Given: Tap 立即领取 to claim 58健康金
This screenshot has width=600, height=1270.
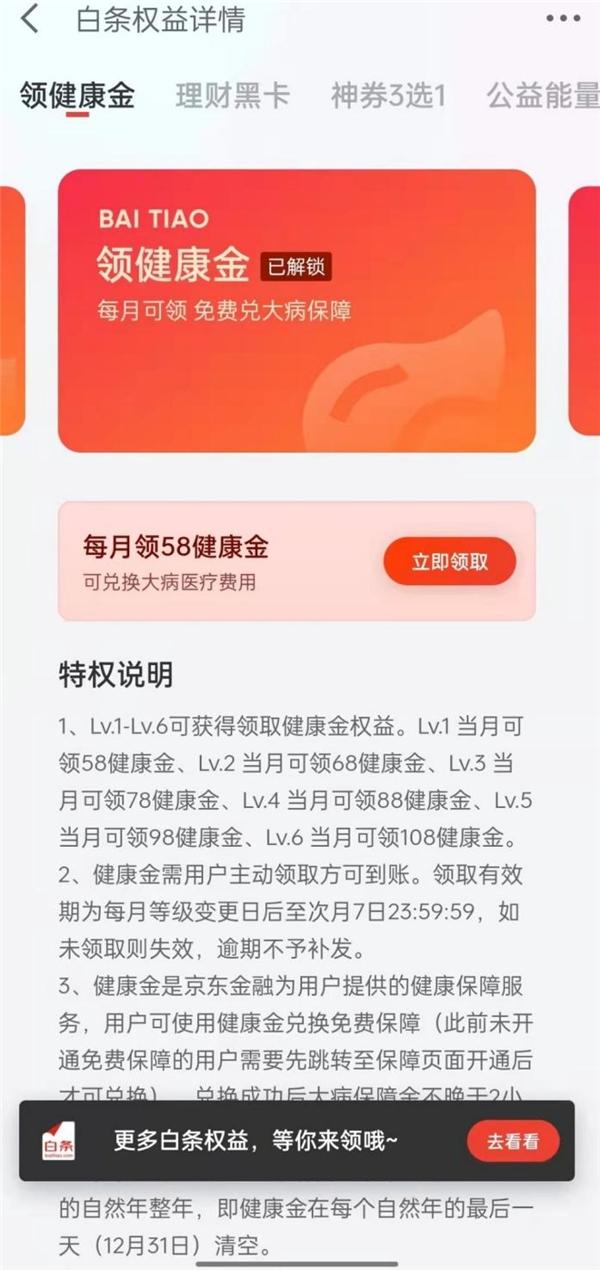Looking at the screenshot, I should [450, 562].
